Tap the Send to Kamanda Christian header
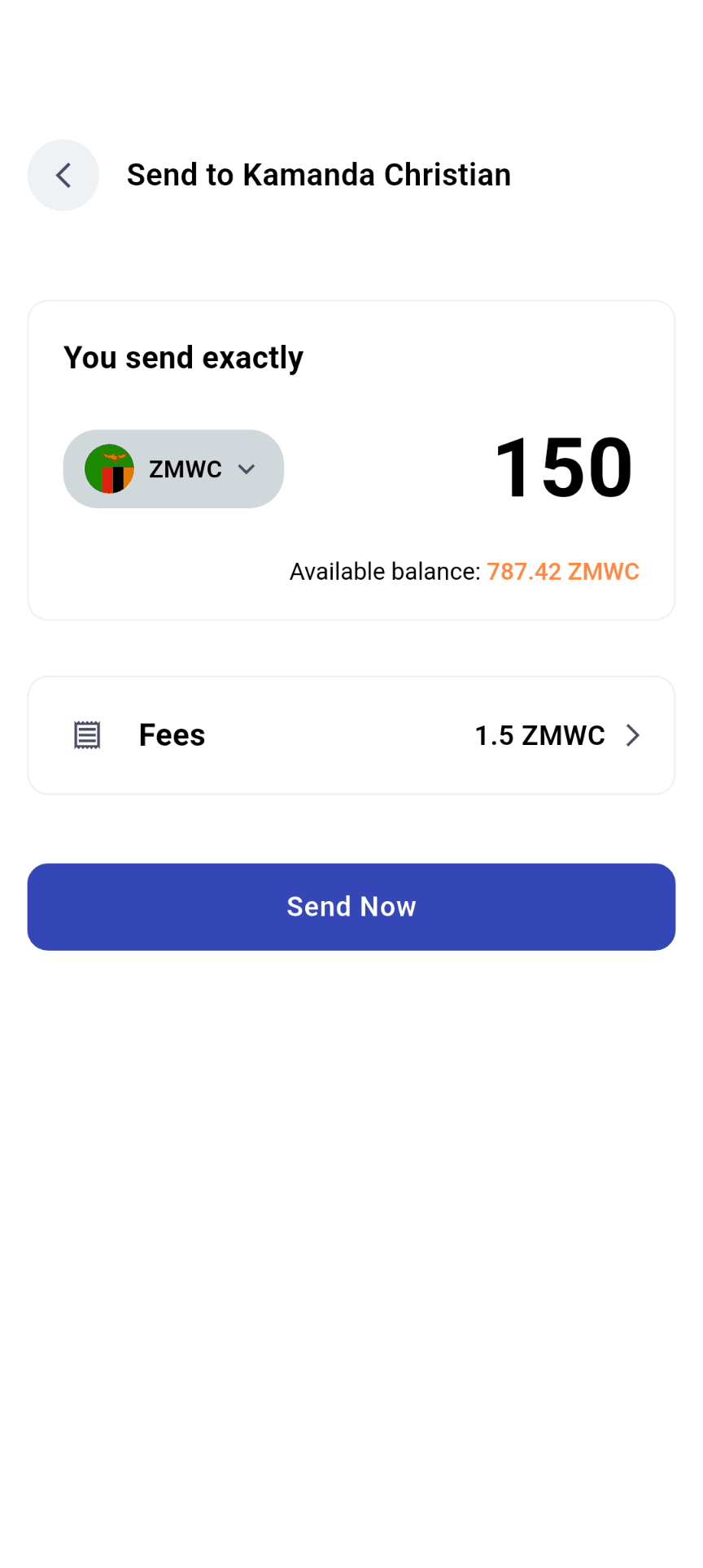 pyautogui.click(x=318, y=175)
